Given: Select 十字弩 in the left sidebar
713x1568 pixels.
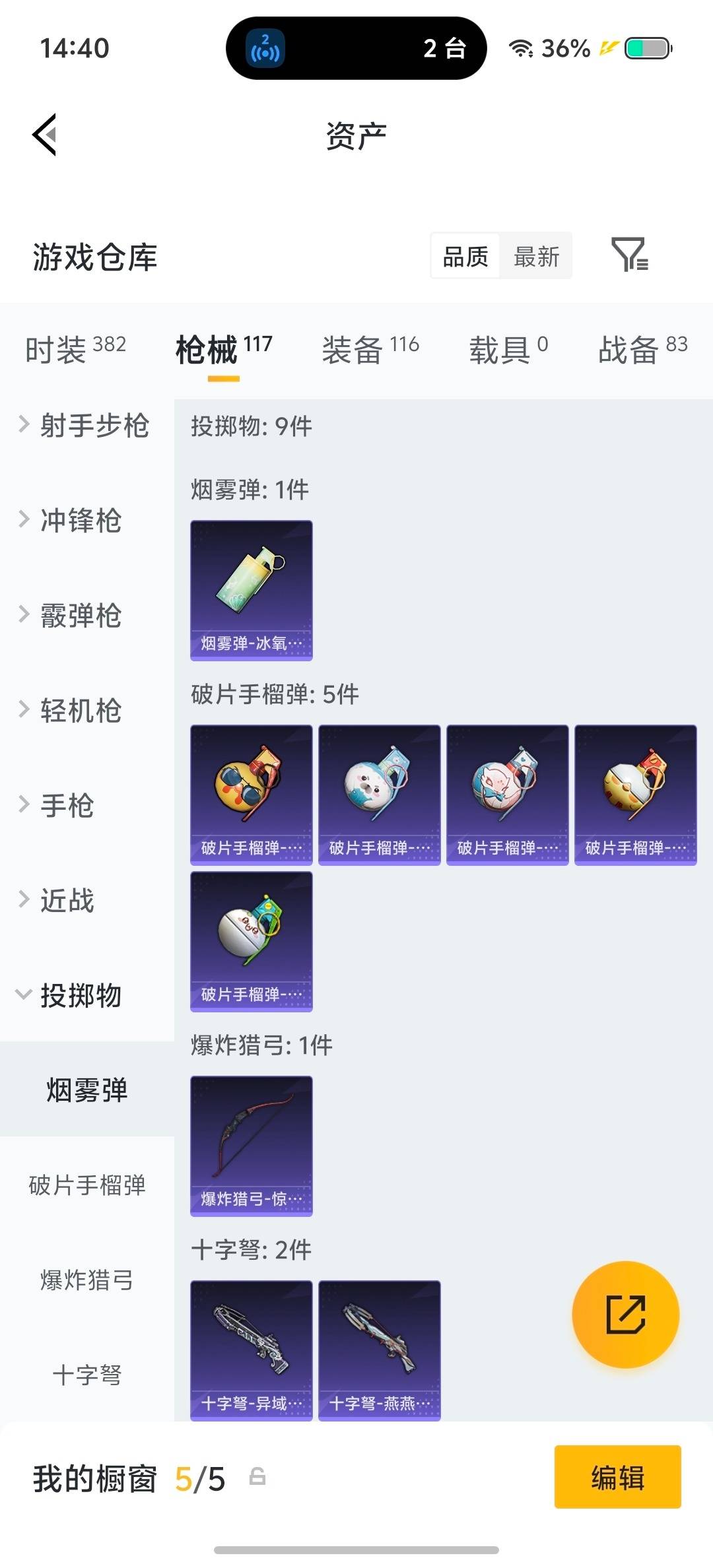Looking at the screenshot, I should [x=86, y=1375].
